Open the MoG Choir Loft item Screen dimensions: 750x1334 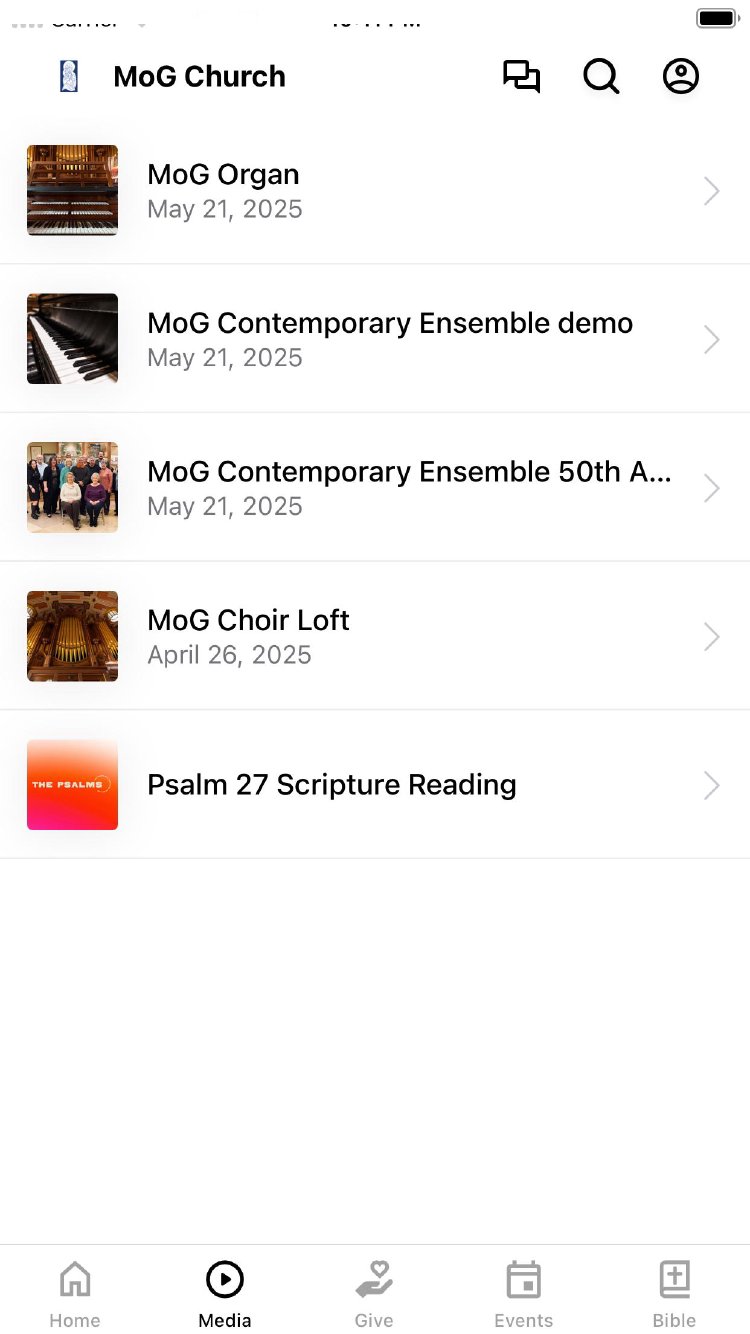[x=374, y=637]
